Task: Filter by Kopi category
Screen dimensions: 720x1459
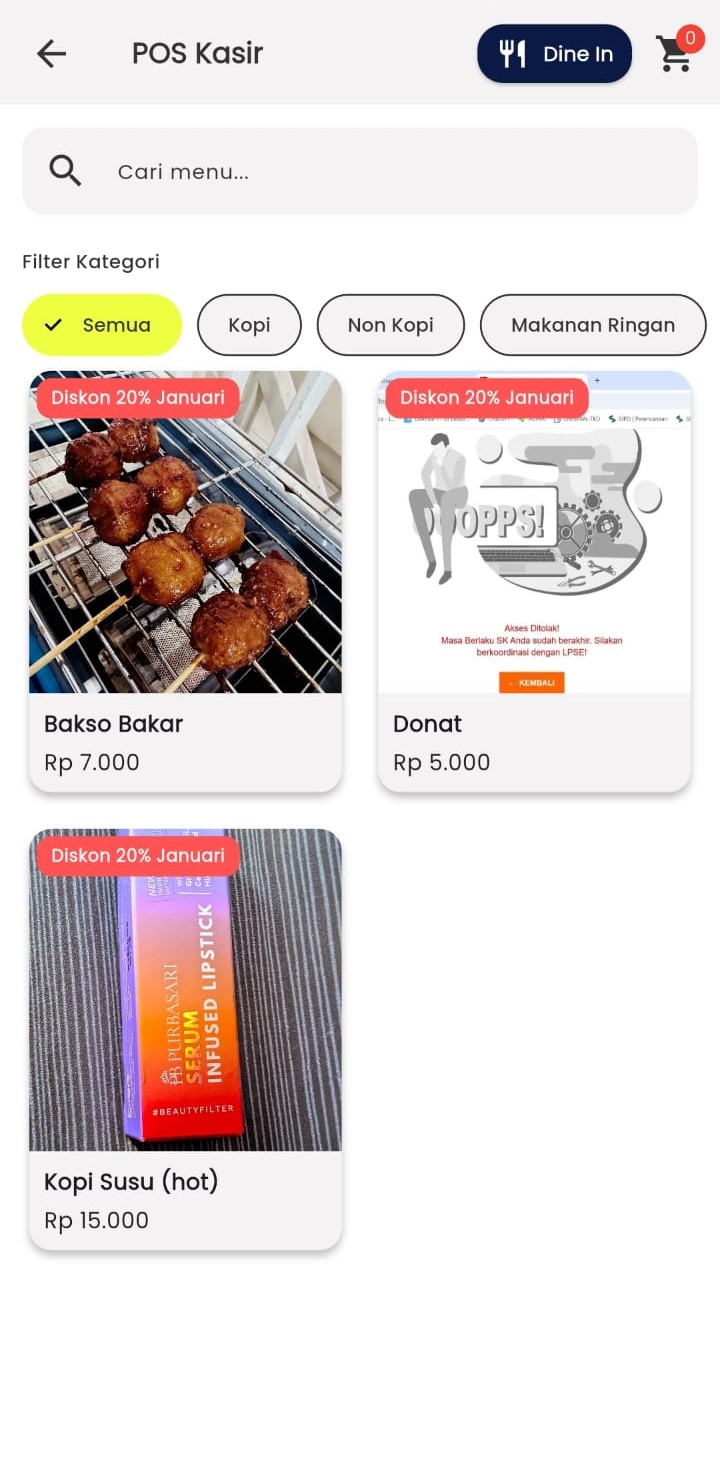Action: pos(249,325)
